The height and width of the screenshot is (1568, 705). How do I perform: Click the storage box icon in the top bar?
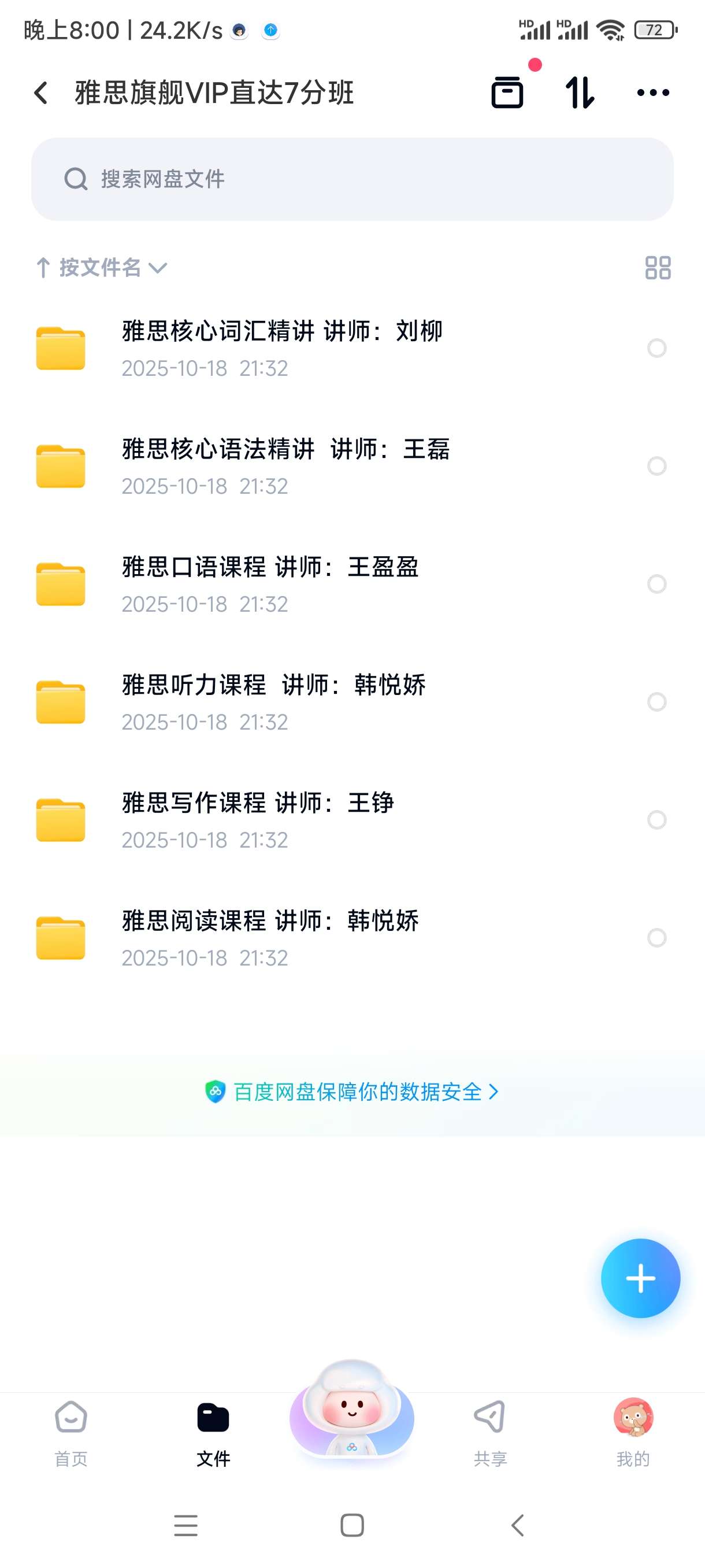507,93
